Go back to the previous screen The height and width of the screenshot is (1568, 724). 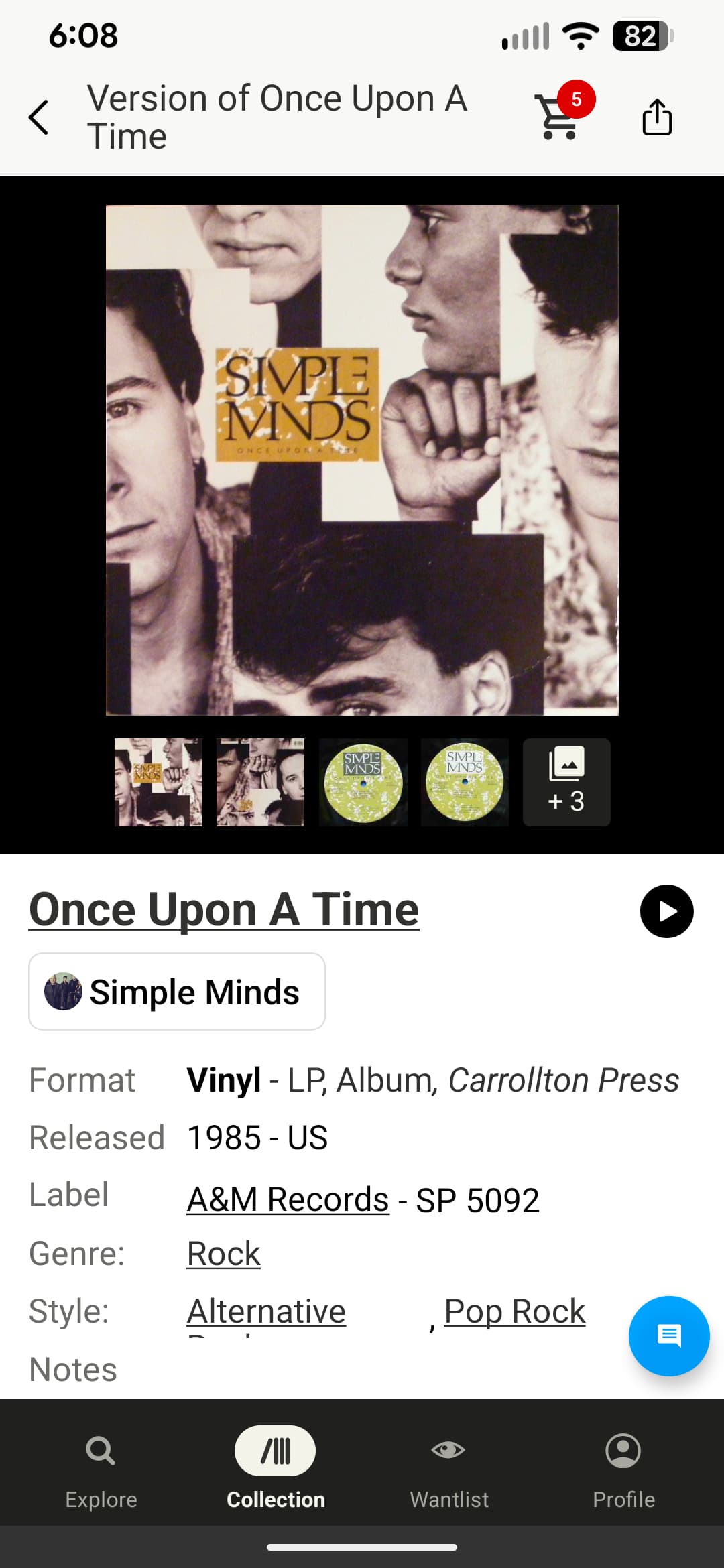[x=39, y=117]
